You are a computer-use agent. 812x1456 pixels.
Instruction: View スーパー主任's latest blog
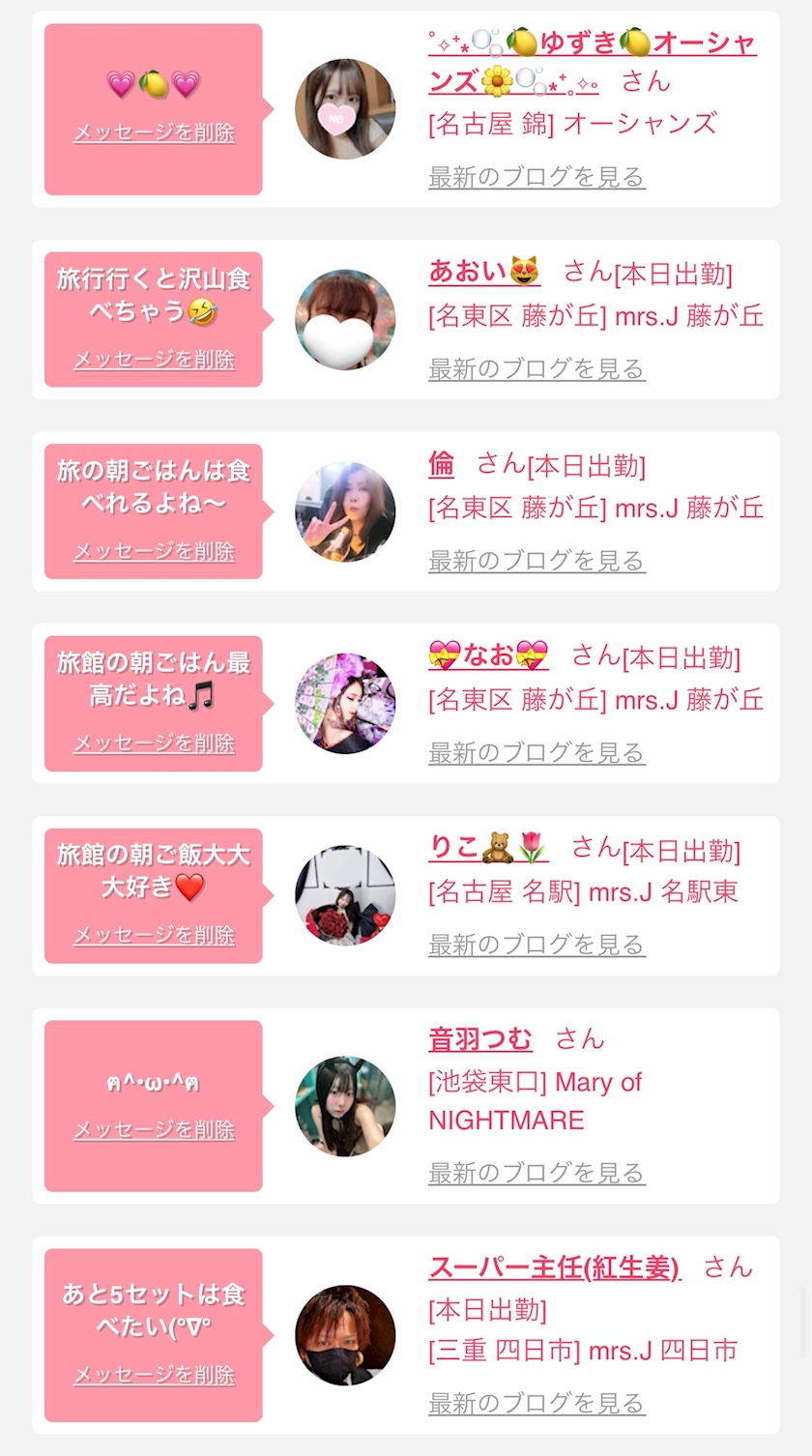(x=536, y=1403)
